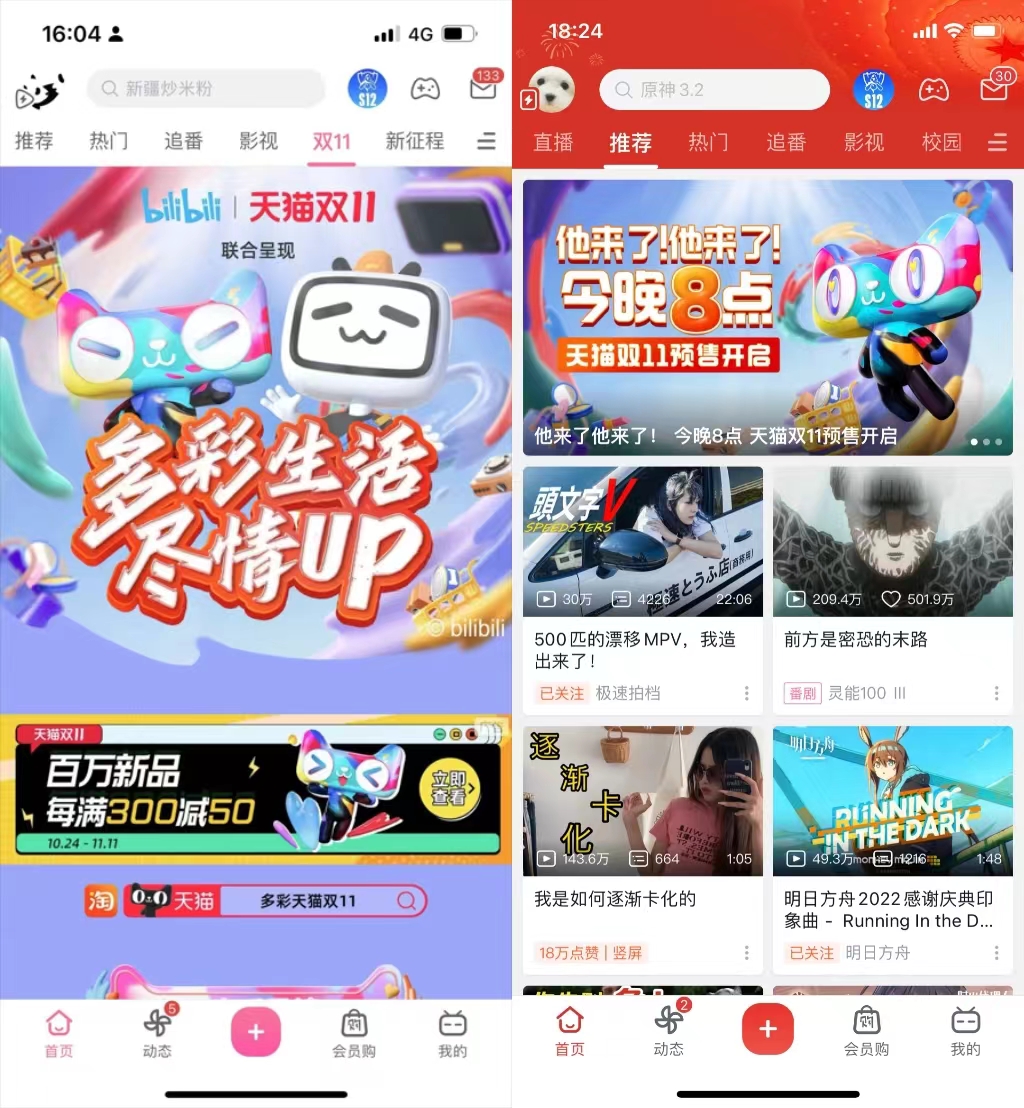Image resolution: width=1024 pixels, height=1108 pixels.
Task: Open the inbox showing 30 unread messages
Action: (993, 89)
